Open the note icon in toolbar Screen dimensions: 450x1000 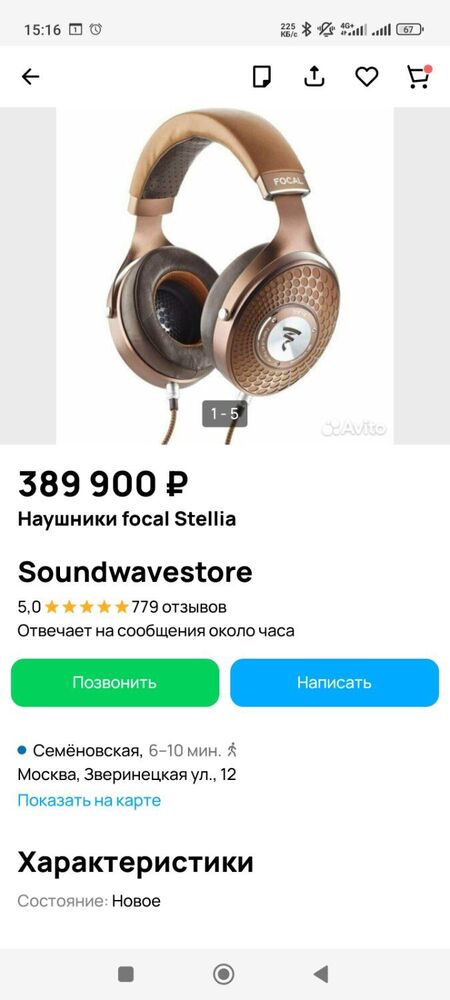click(x=262, y=77)
